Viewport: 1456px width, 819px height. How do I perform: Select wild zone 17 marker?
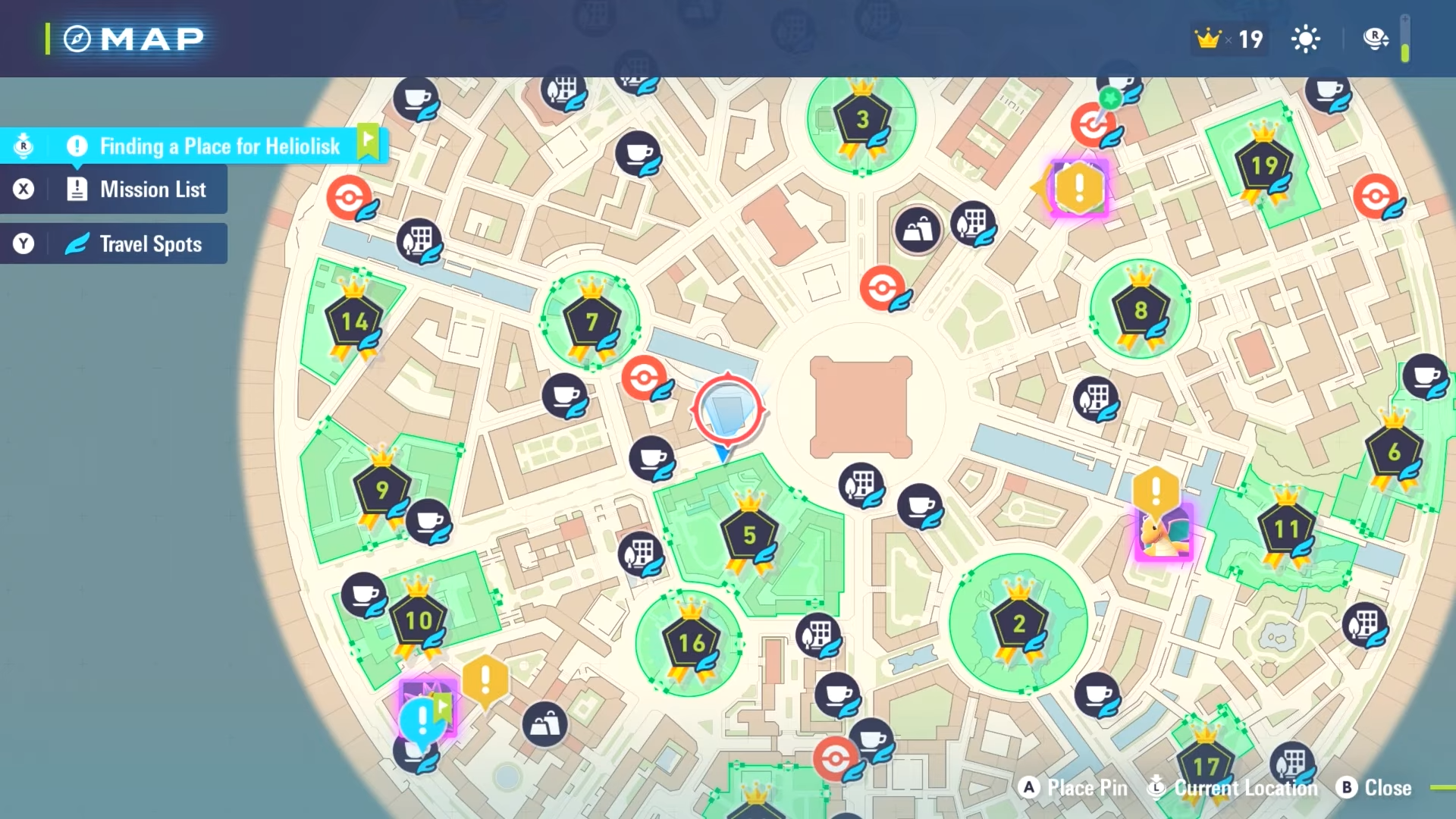click(x=1205, y=766)
